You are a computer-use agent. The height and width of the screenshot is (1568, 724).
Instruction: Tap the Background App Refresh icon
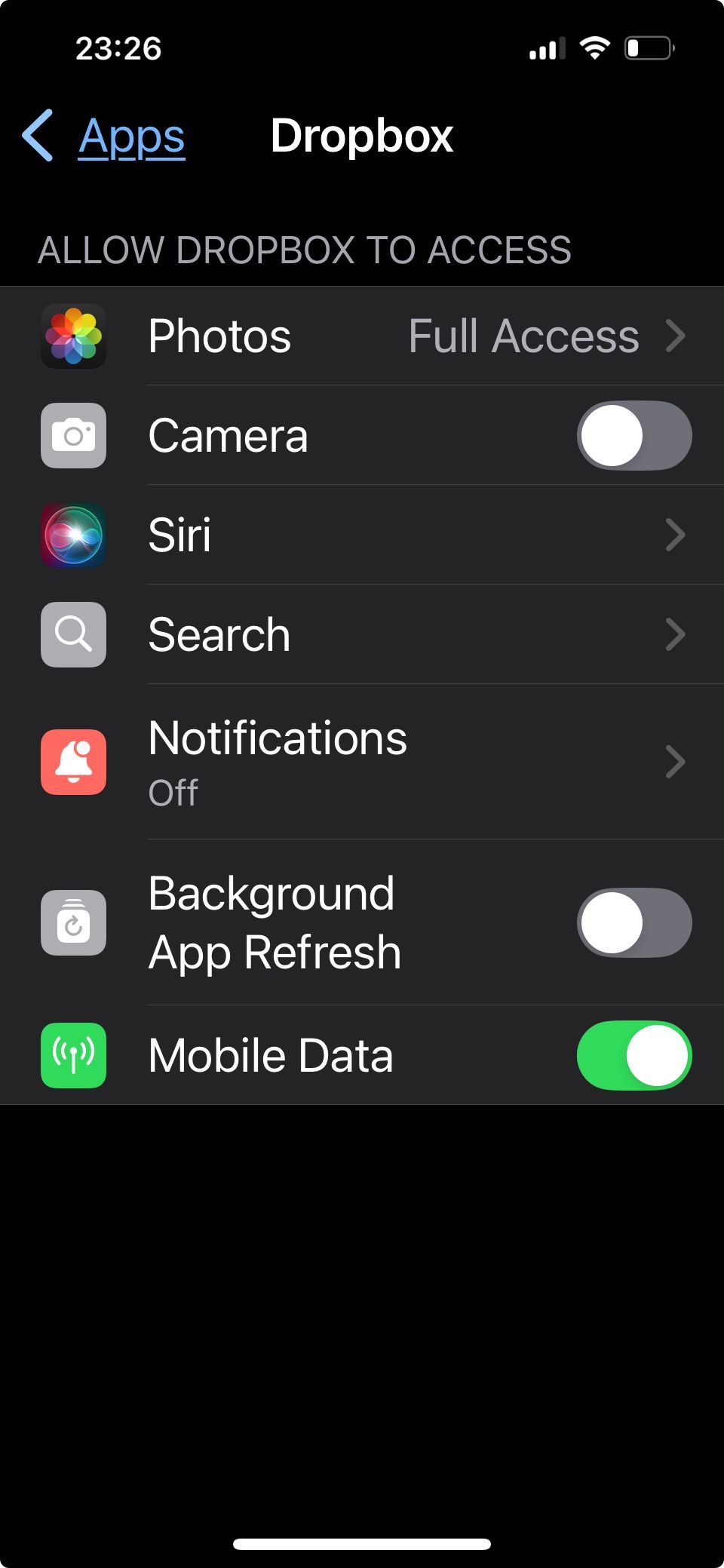(x=72, y=922)
